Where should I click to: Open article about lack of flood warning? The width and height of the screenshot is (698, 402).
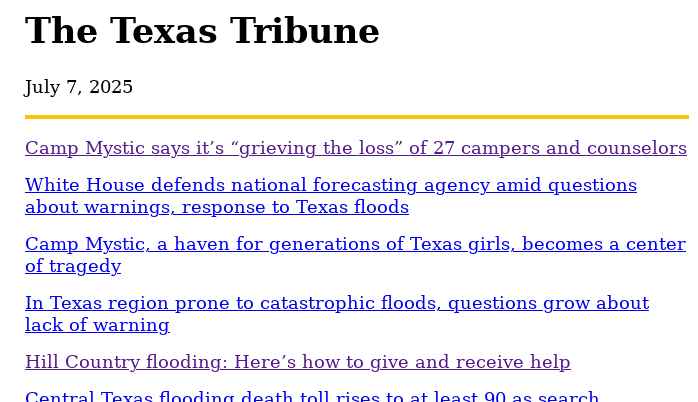(x=336, y=303)
